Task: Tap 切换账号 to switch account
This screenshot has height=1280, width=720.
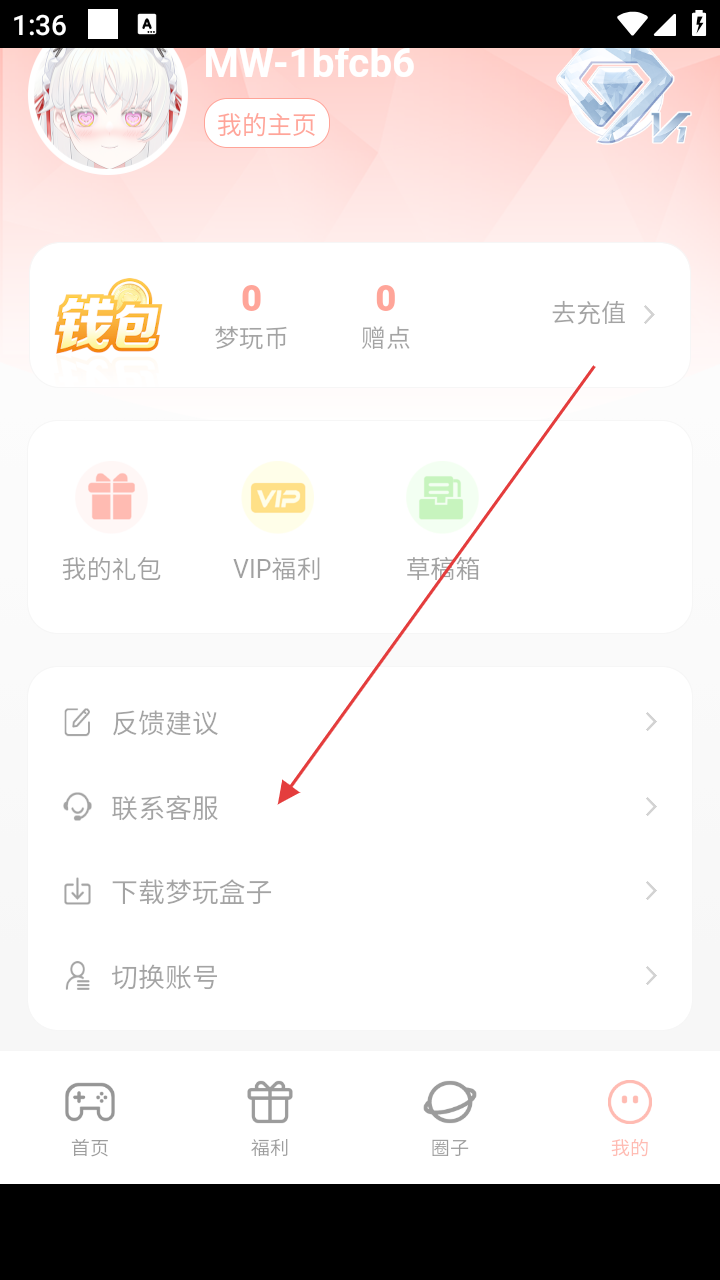Action: point(360,976)
